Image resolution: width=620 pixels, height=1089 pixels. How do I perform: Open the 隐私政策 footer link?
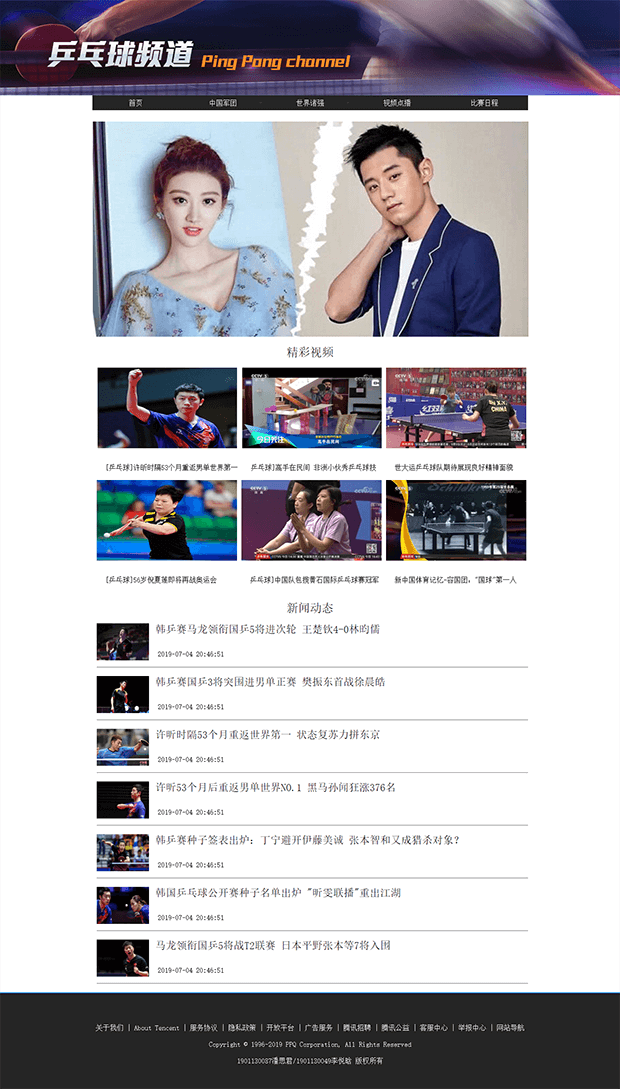[241, 1028]
